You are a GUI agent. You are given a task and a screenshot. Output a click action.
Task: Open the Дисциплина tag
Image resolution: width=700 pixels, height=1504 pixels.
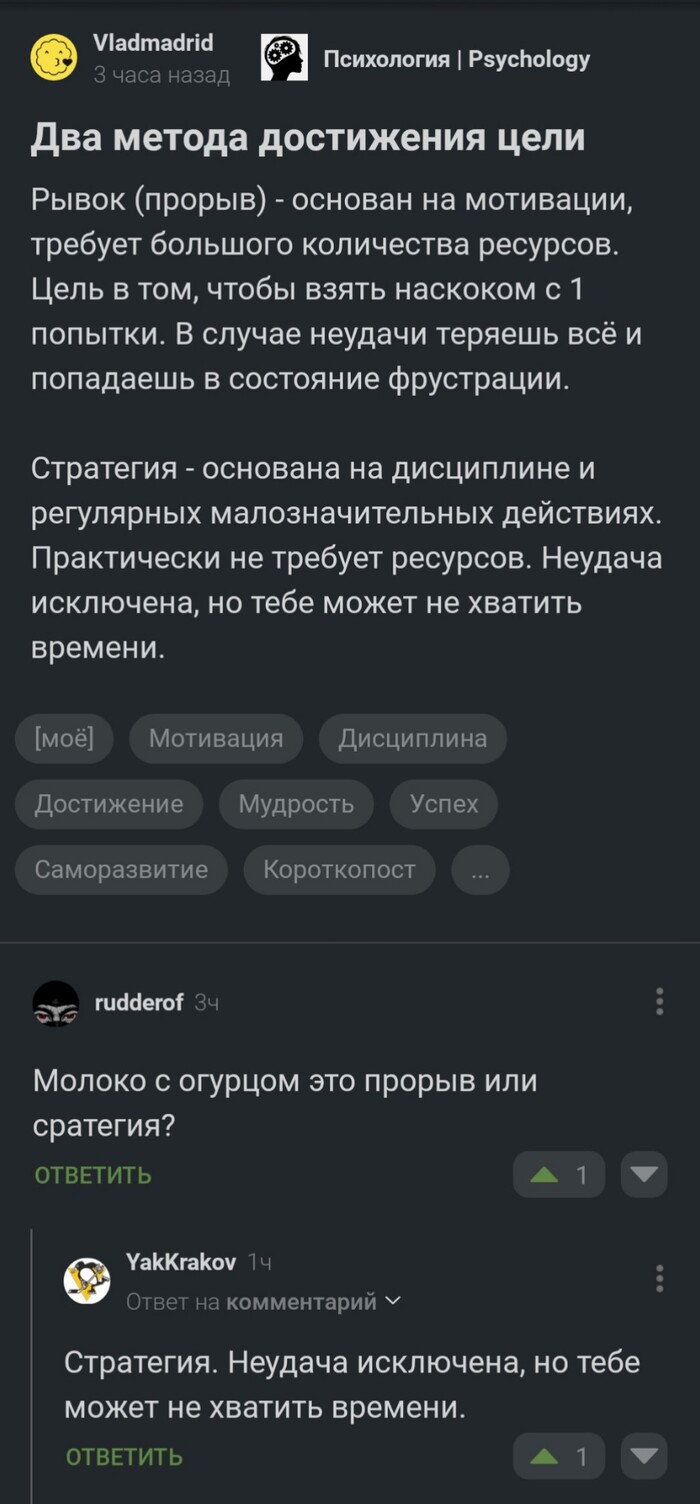click(x=412, y=739)
